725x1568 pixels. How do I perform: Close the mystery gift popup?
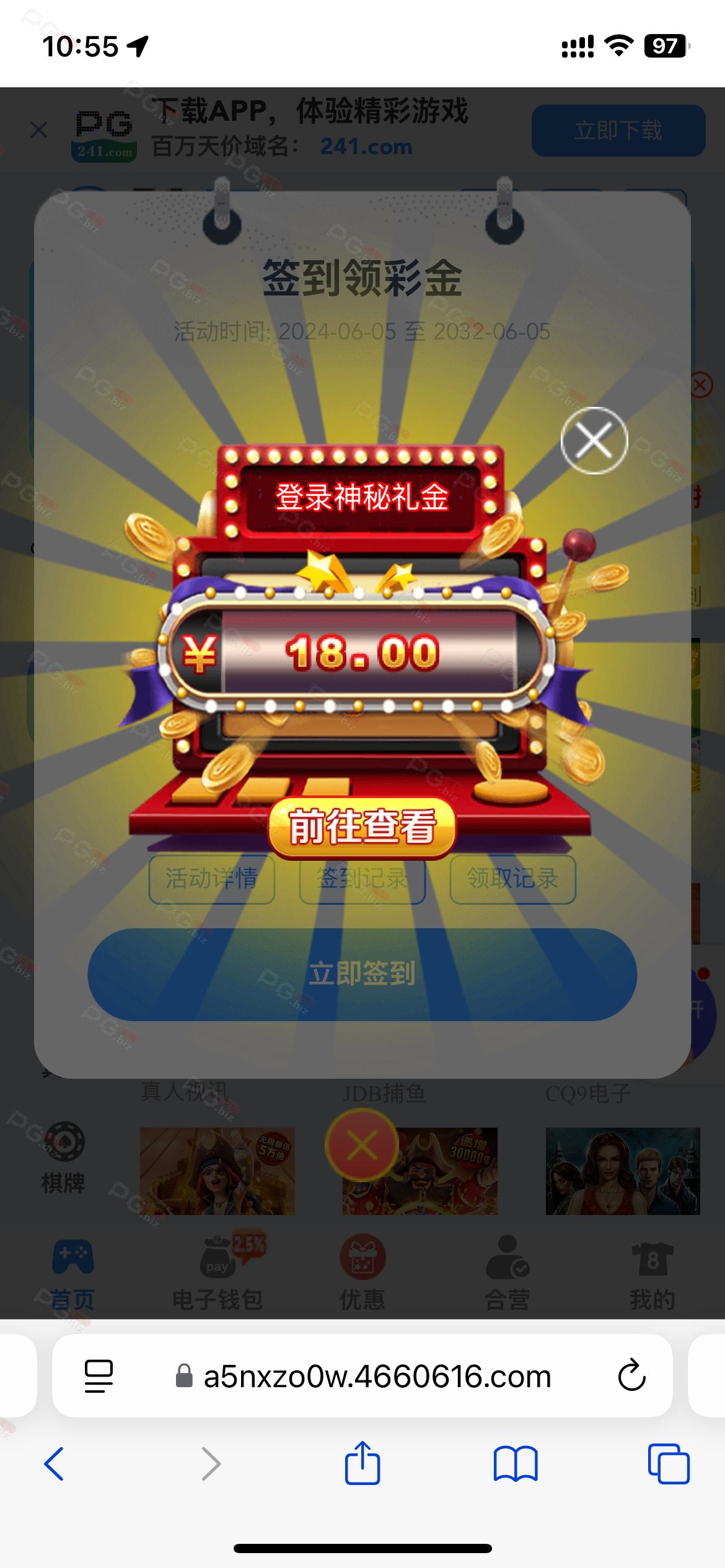pos(594,441)
